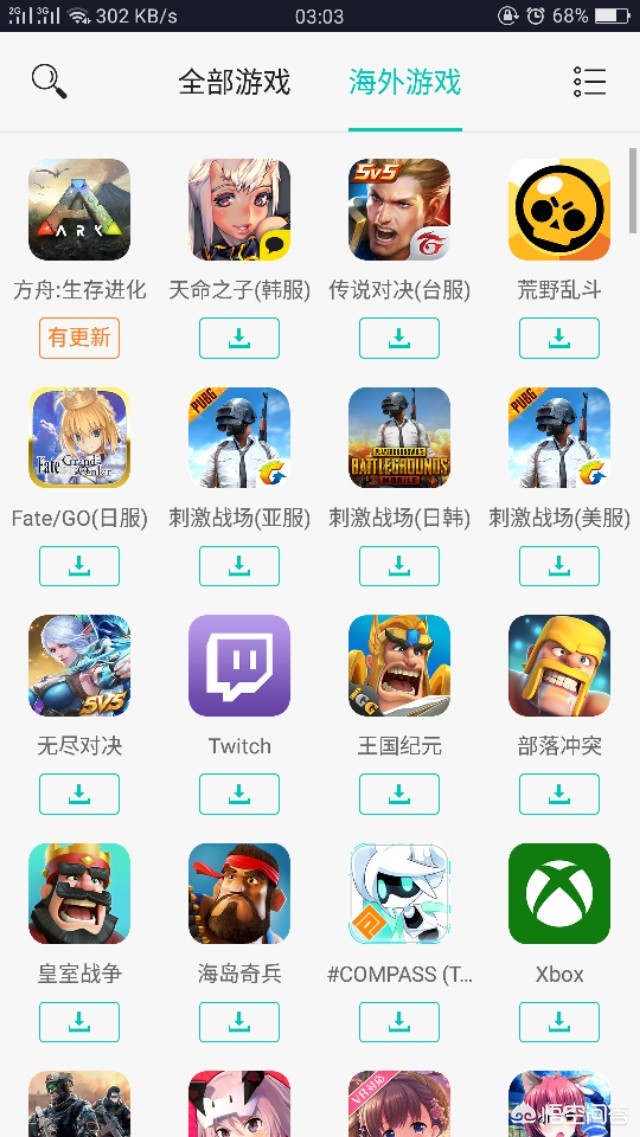Download 传说对决(台服)
The height and width of the screenshot is (1137, 640).
click(399, 338)
